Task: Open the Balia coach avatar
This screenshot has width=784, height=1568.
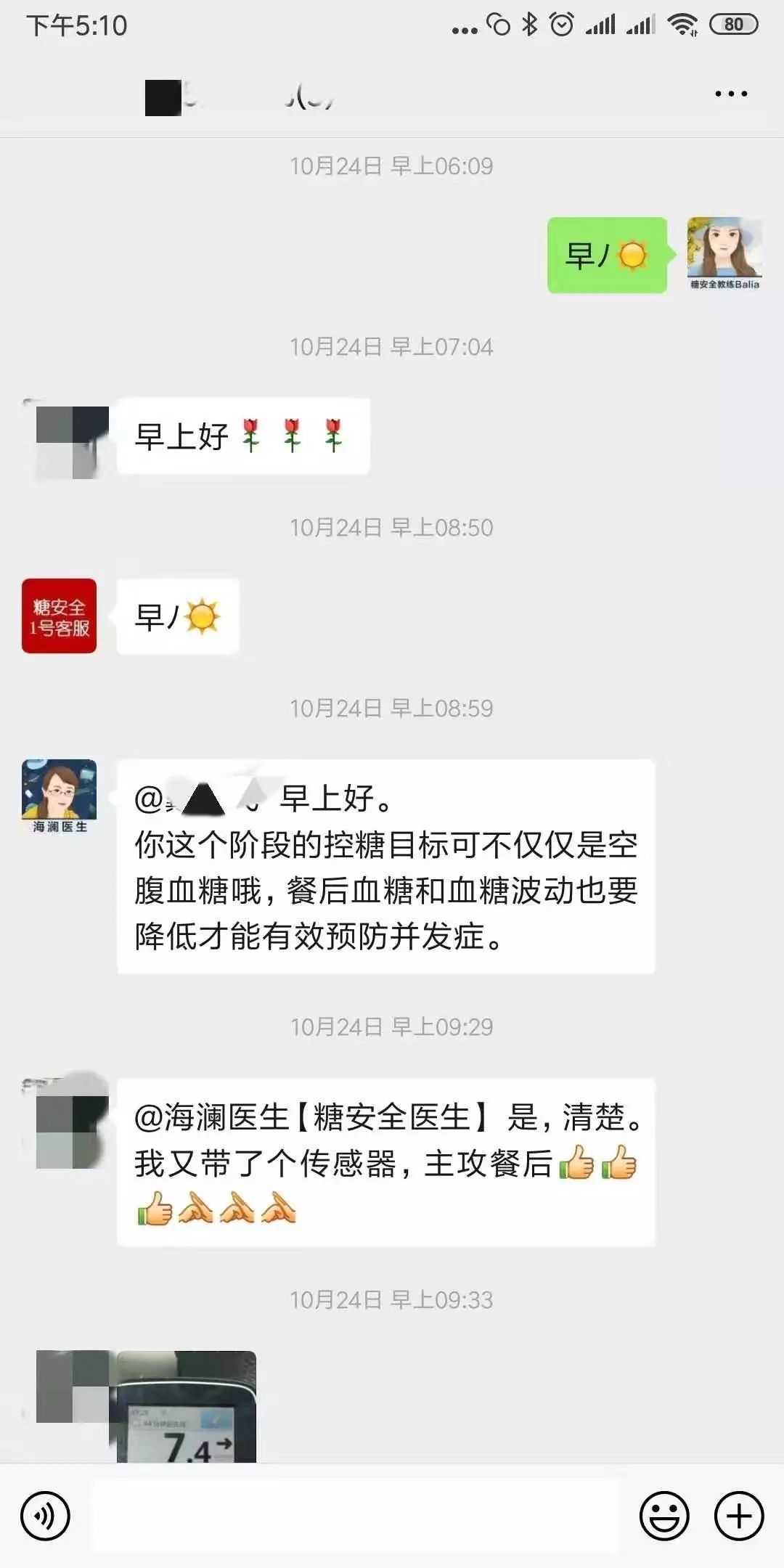Action: tap(724, 253)
